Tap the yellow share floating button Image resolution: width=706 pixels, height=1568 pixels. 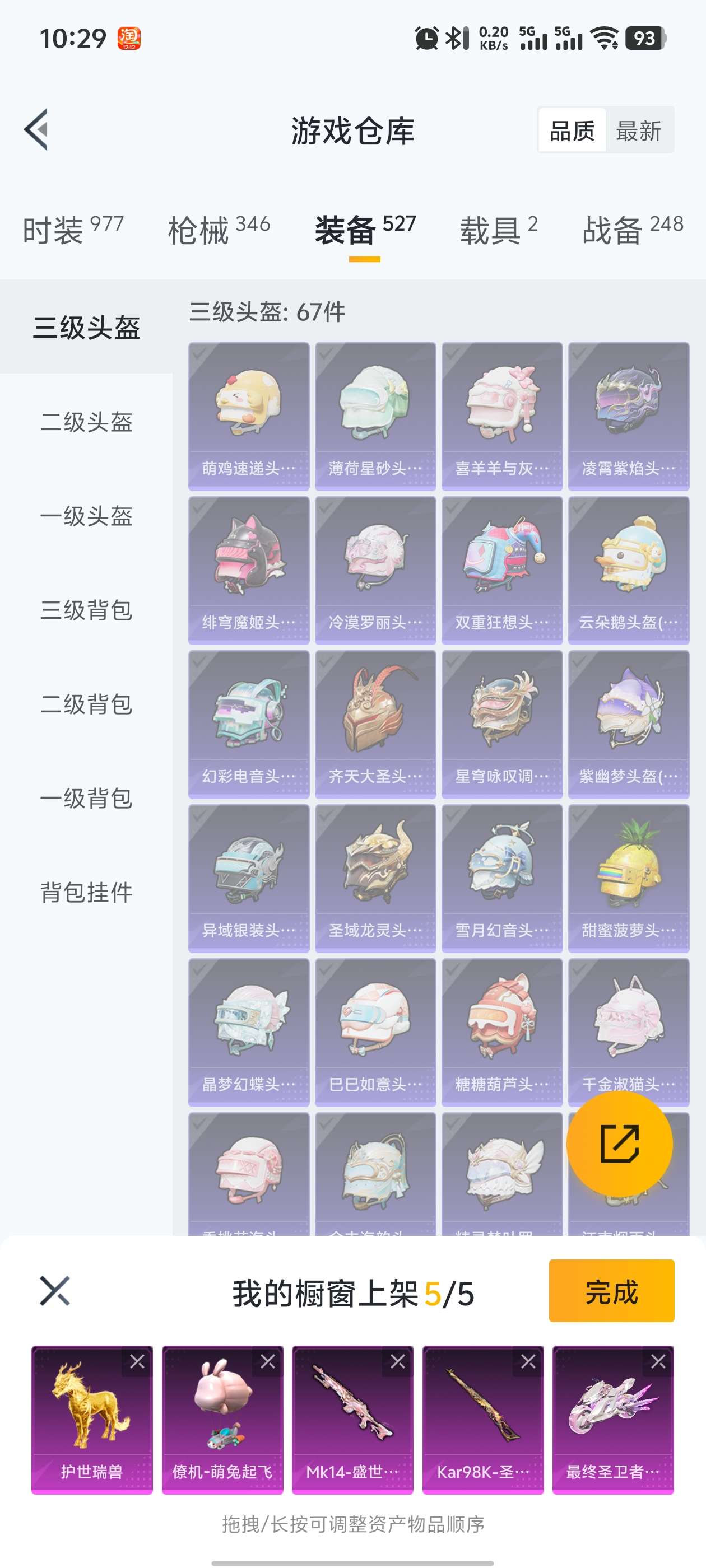tap(619, 1144)
